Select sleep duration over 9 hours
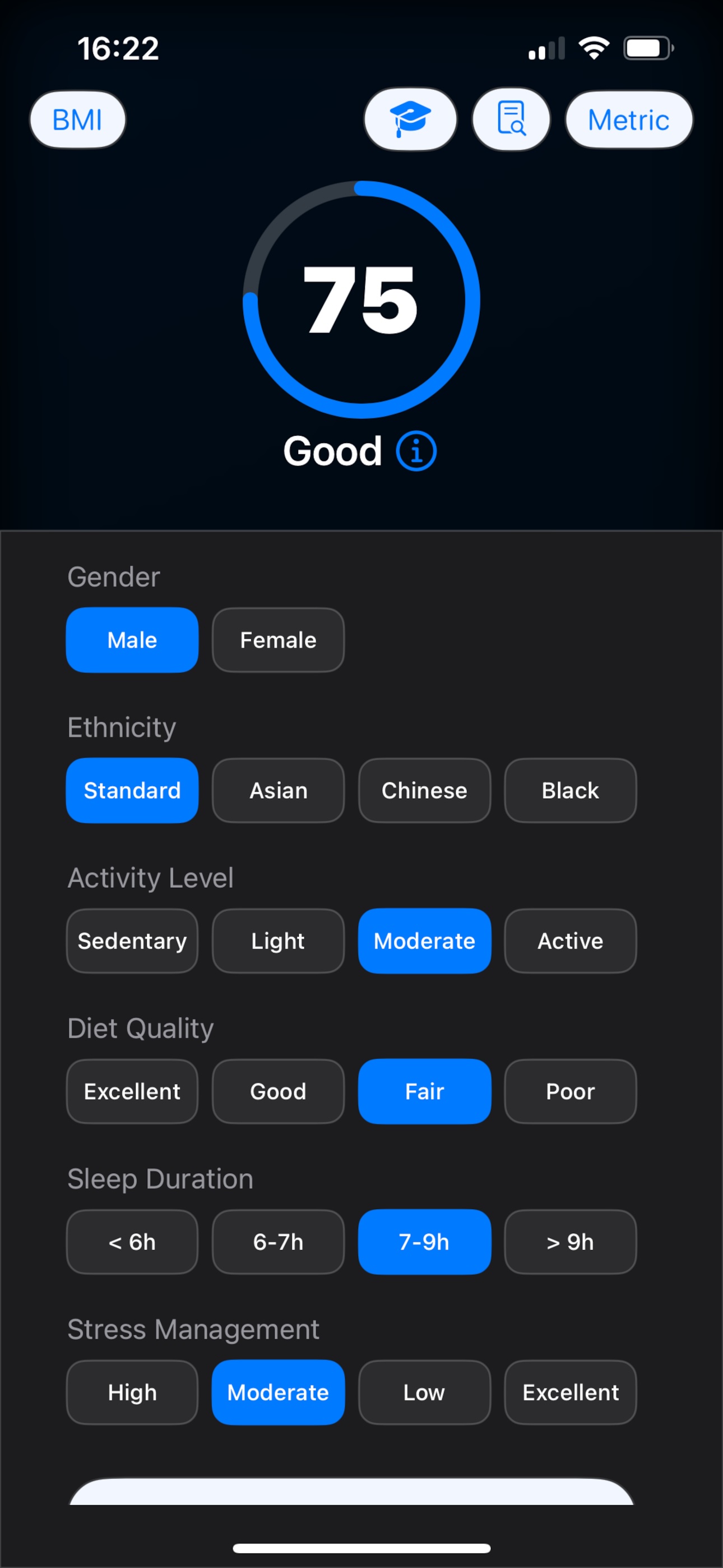723x1568 pixels. [569, 1242]
